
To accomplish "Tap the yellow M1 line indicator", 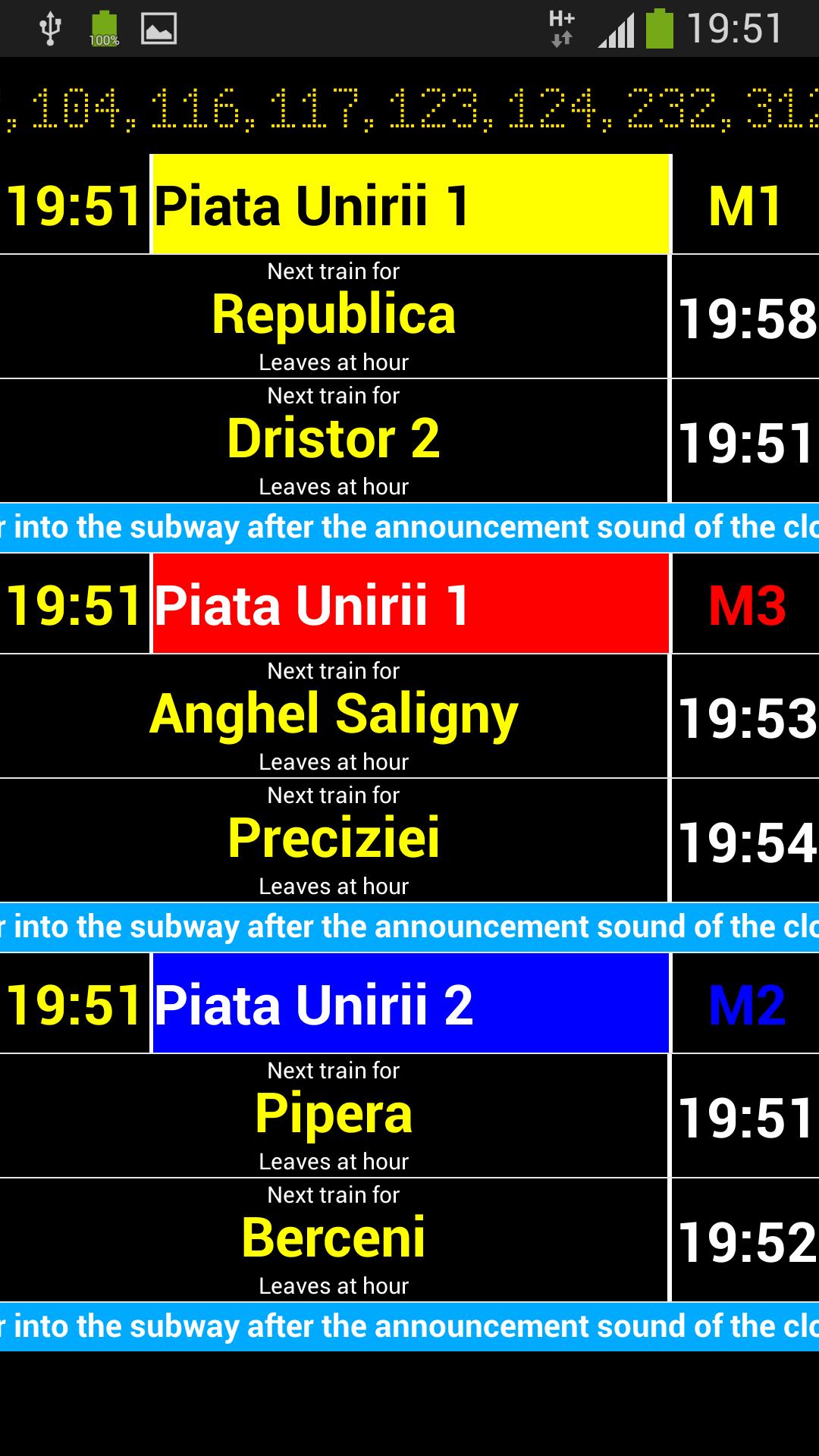I will tap(747, 203).
